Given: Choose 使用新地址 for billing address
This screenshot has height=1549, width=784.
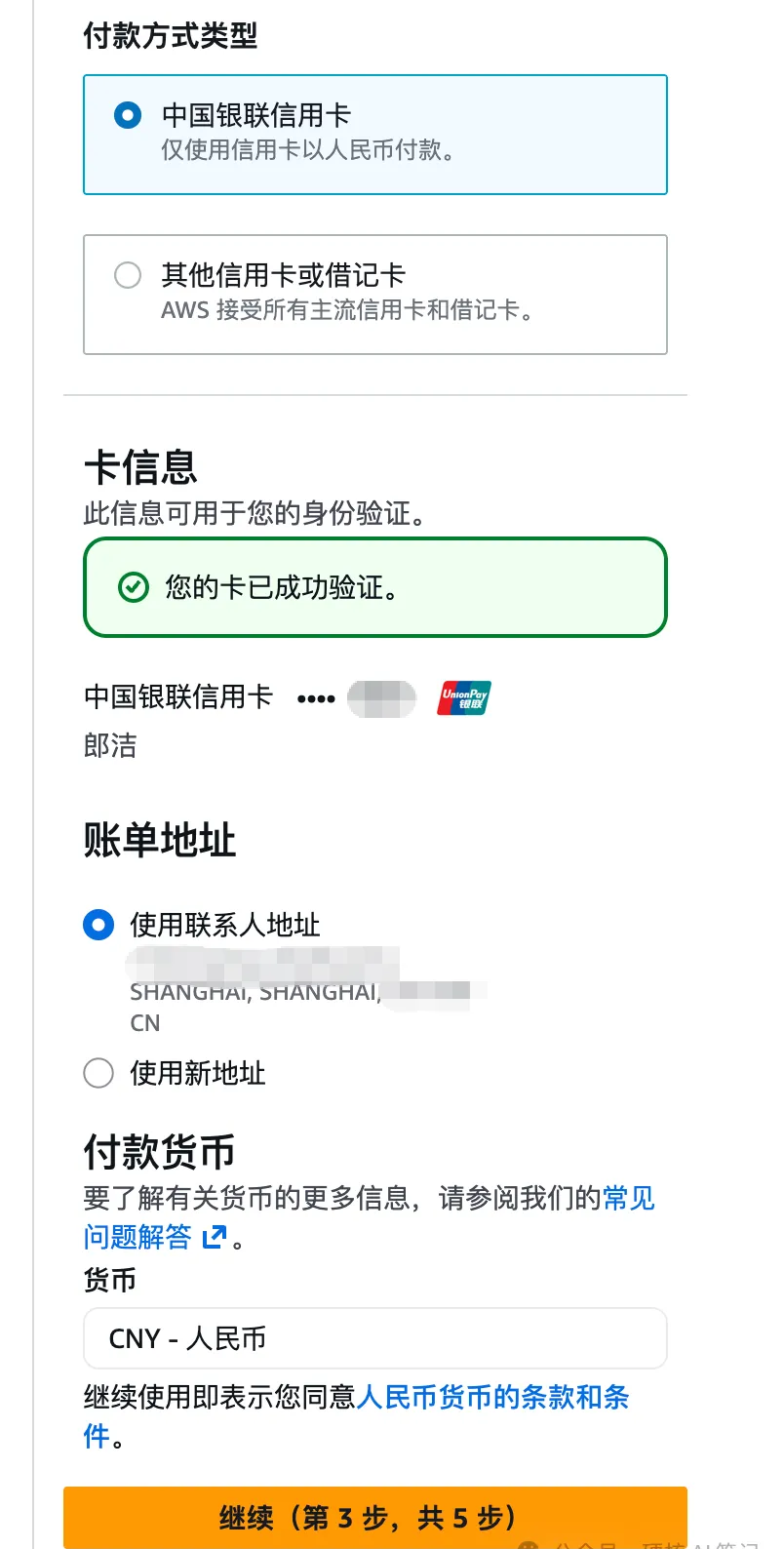Looking at the screenshot, I should click(x=98, y=1073).
